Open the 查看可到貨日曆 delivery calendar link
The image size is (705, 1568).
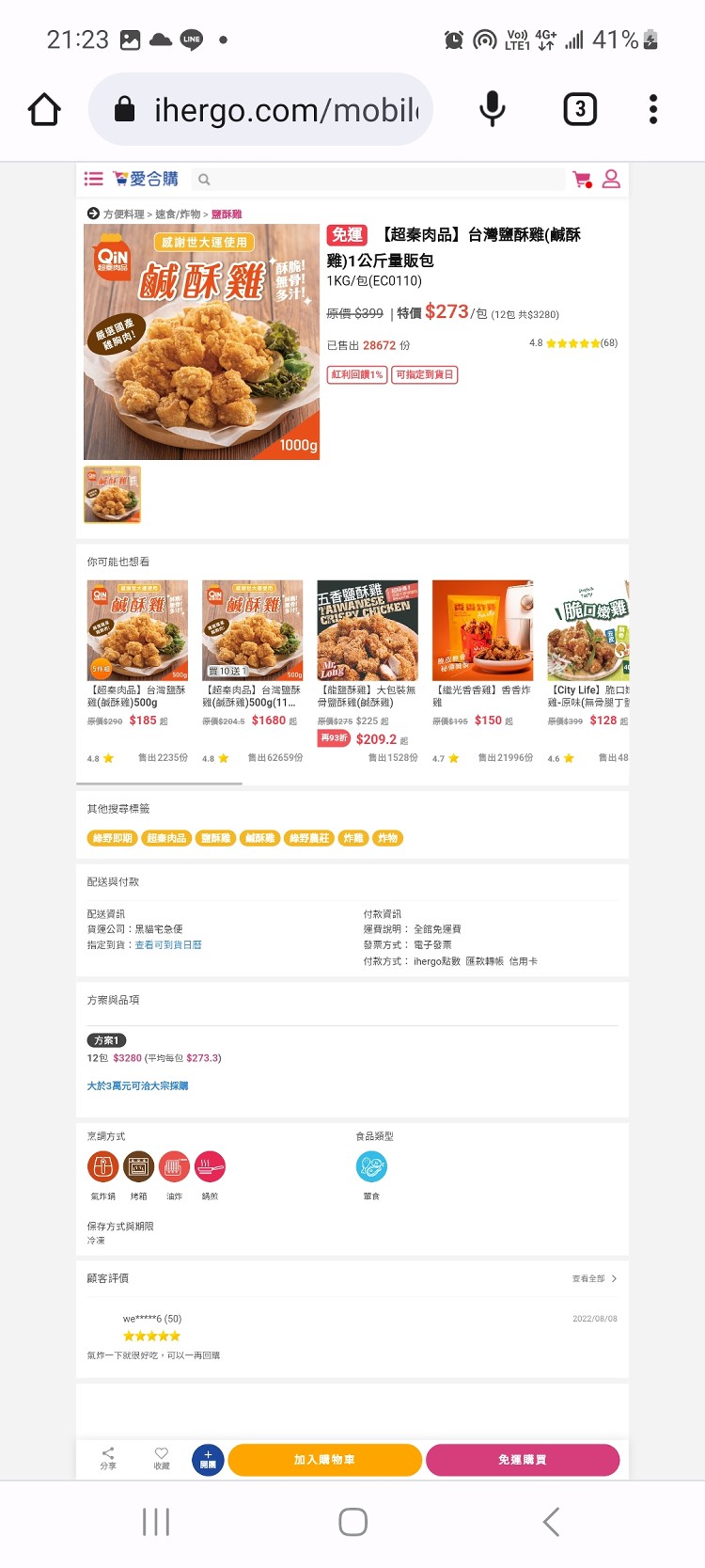168,945
